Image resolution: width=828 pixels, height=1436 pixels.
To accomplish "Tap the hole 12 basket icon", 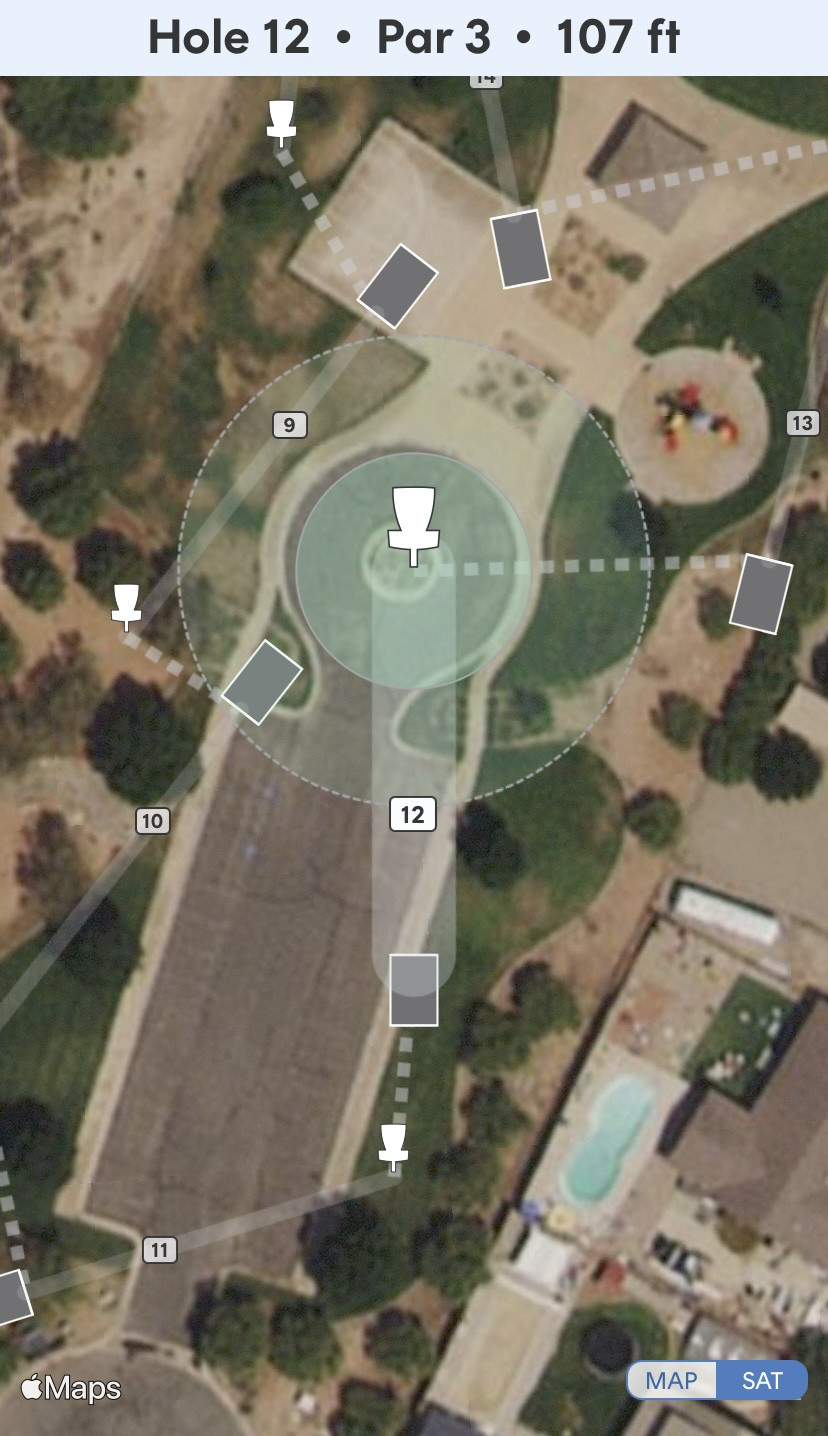I will pos(413,524).
